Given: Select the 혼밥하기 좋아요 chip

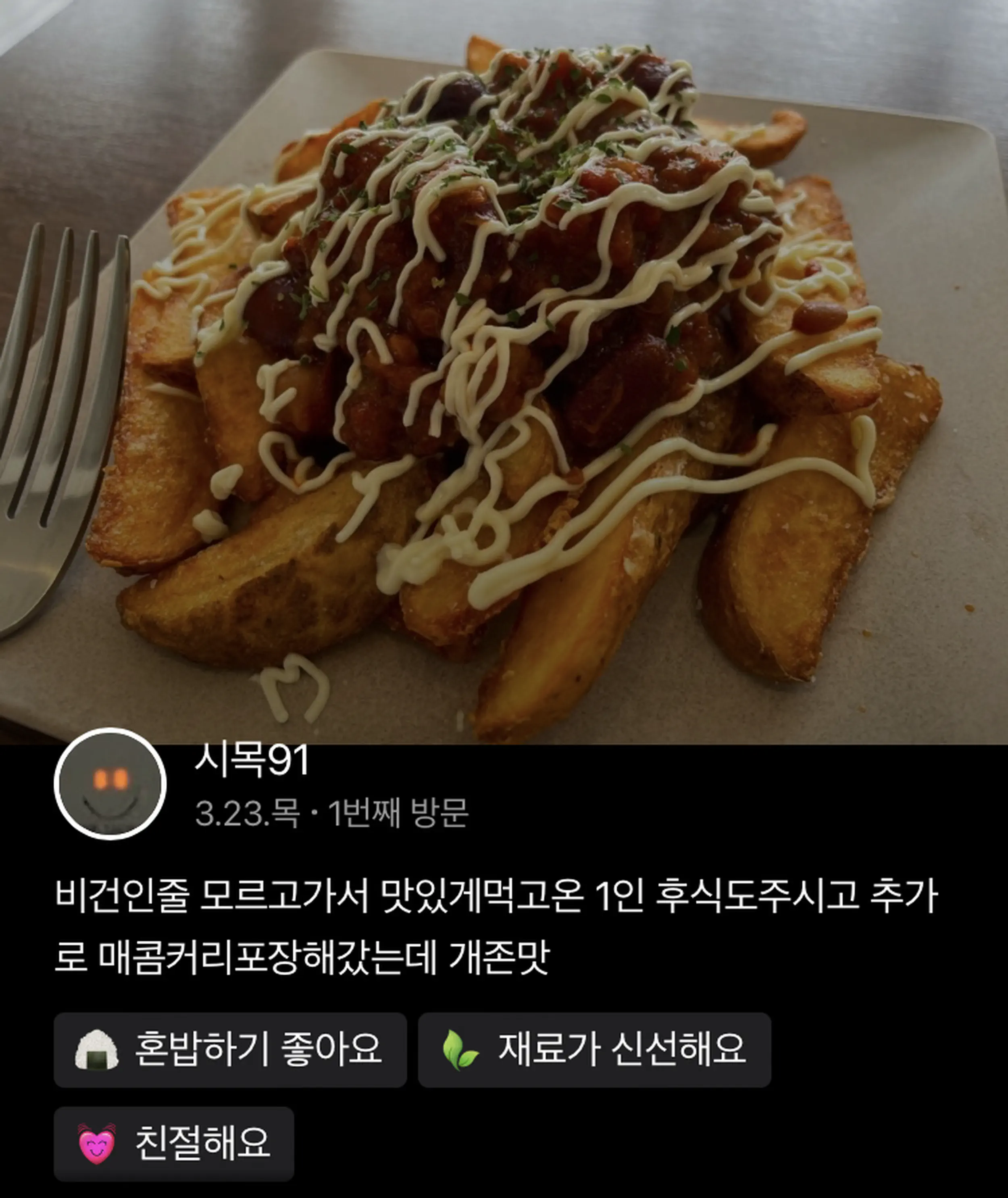Looking at the screenshot, I should pos(230,1049).
